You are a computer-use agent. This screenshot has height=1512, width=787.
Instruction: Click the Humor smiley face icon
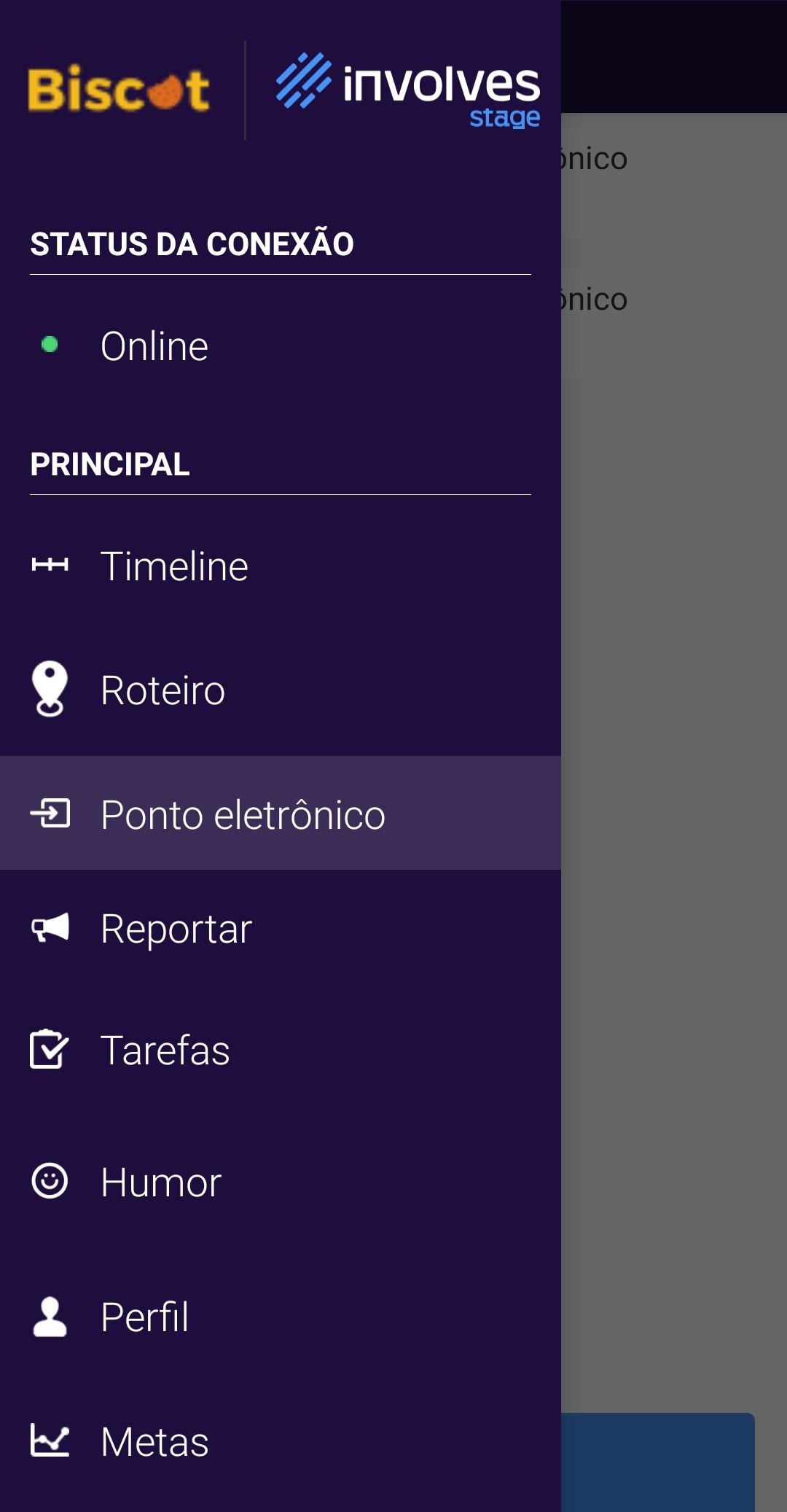coord(50,1177)
